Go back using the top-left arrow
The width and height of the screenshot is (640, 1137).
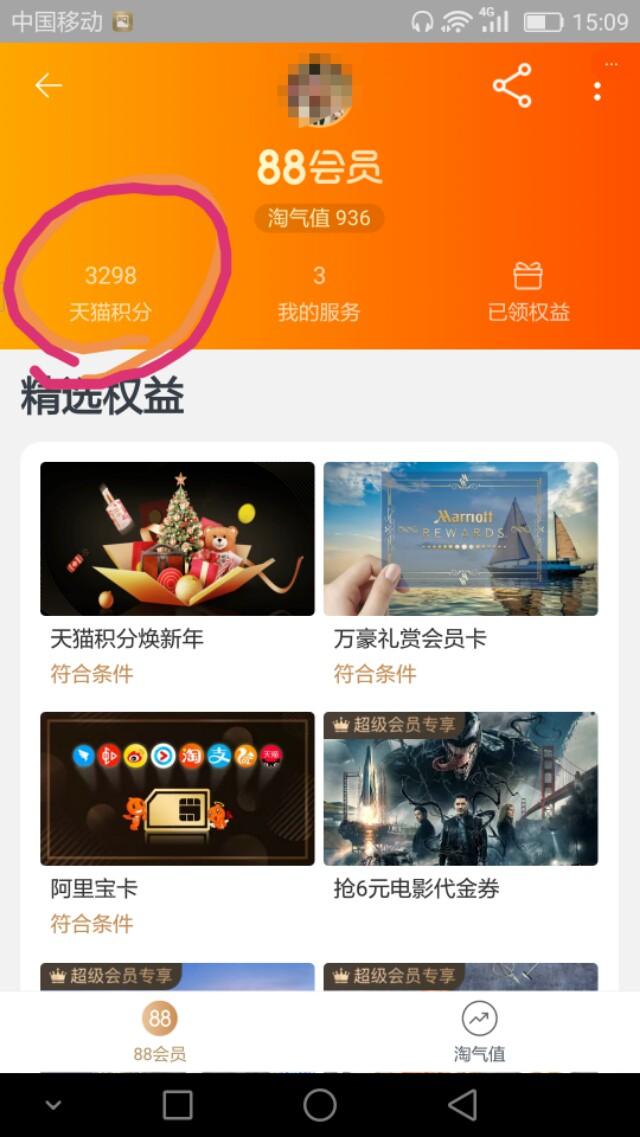(48, 86)
